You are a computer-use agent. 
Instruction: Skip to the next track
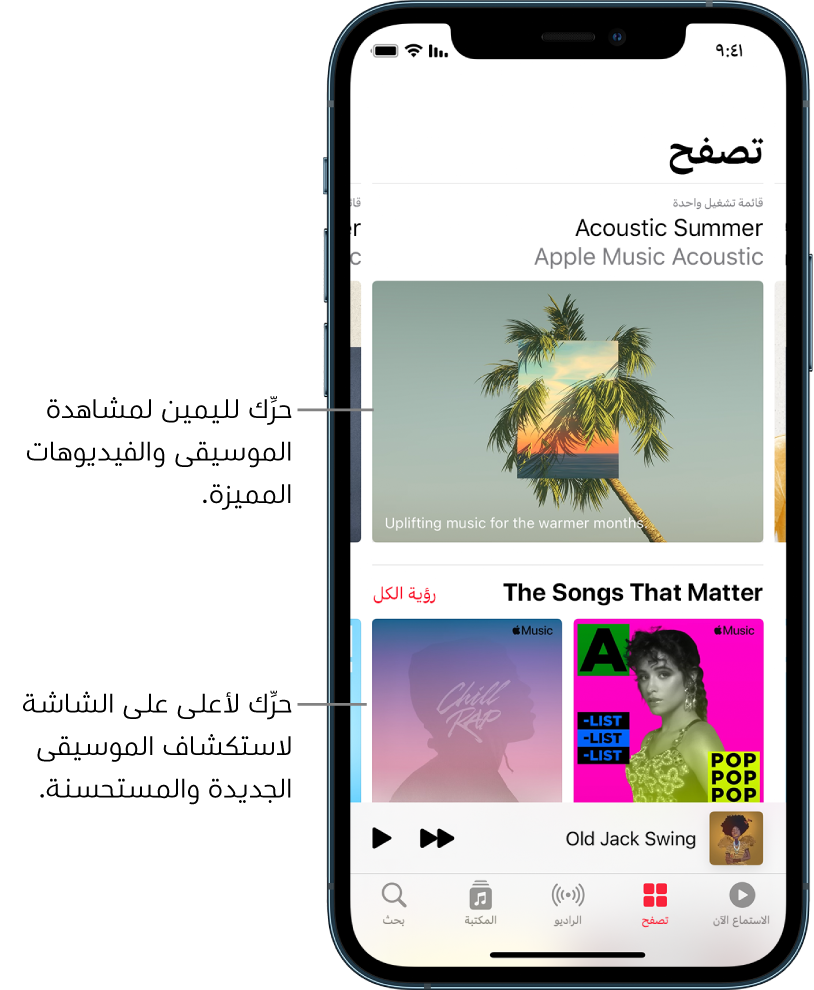(x=436, y=838)
